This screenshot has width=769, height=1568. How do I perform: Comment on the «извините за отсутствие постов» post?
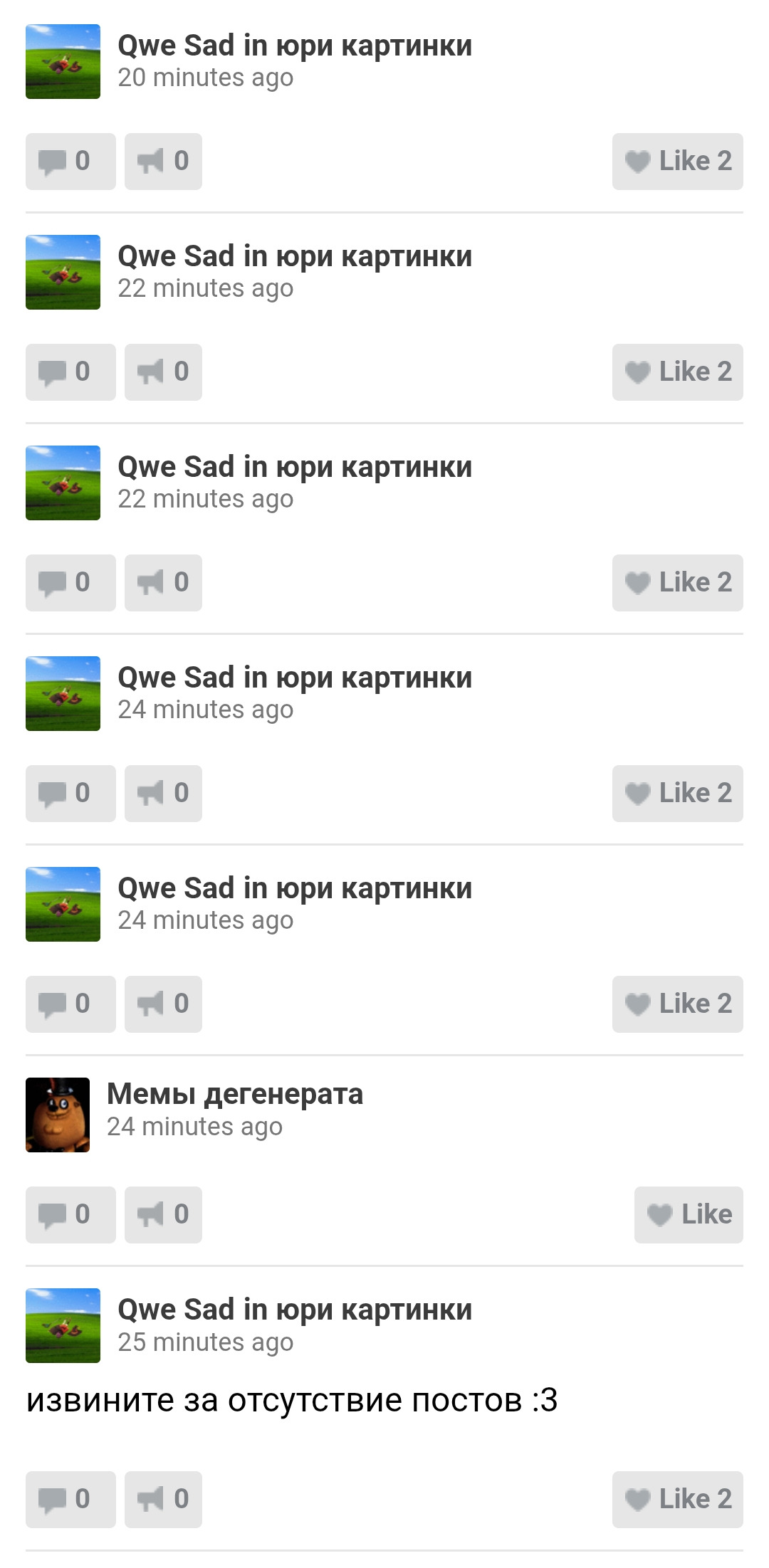click(x=70, y=1500)
